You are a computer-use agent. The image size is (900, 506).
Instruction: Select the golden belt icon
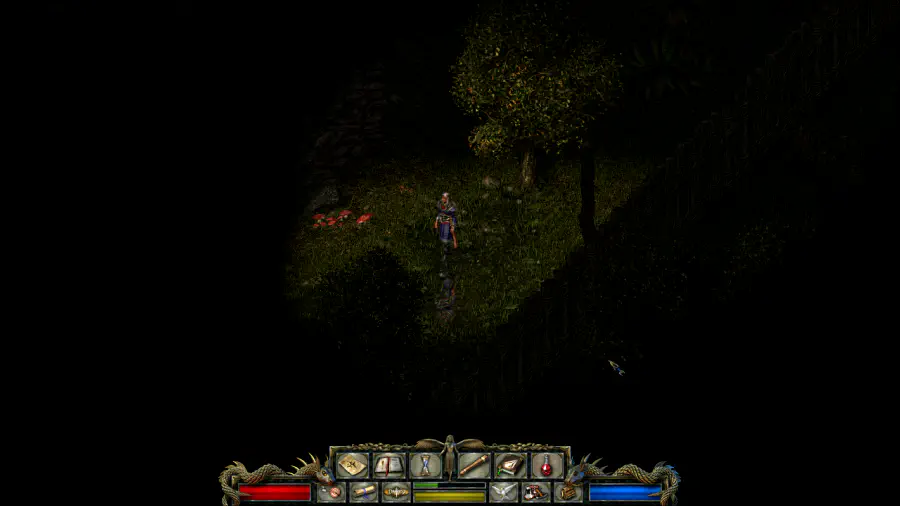point(396,492)
